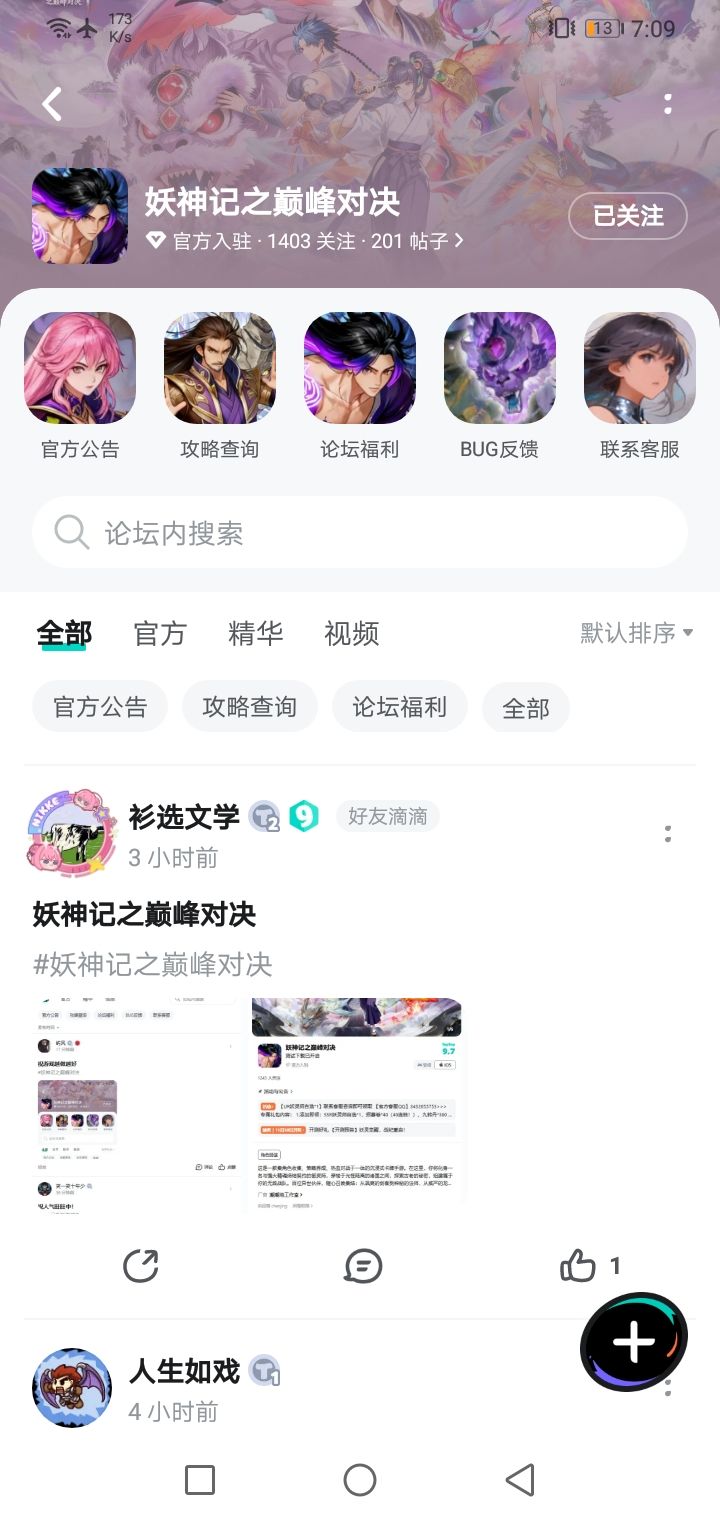Expand the 默认排序 sort dropdown

tap(637, 633)
